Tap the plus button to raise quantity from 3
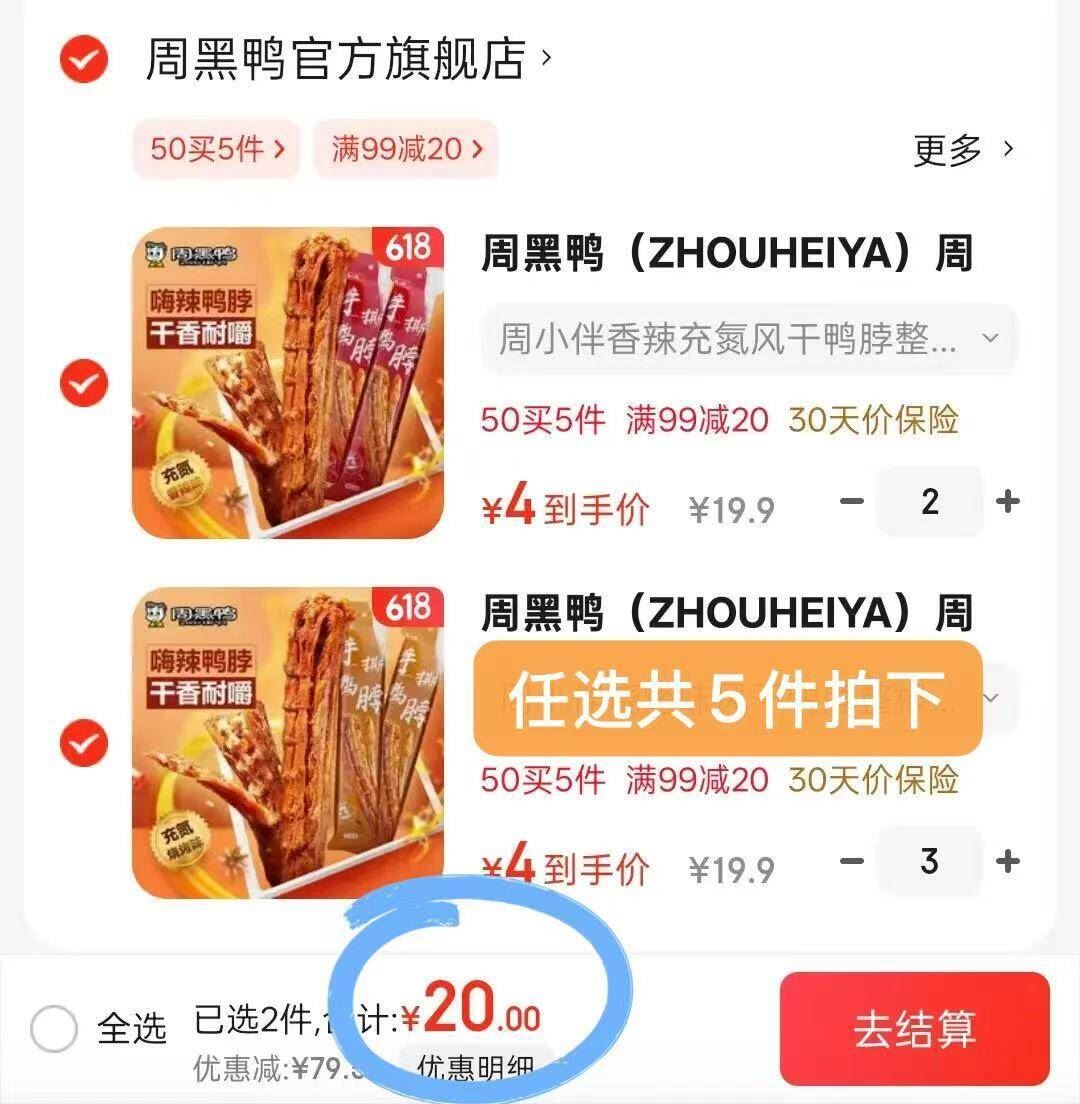The image size is (1080, 1104). 1008,861
